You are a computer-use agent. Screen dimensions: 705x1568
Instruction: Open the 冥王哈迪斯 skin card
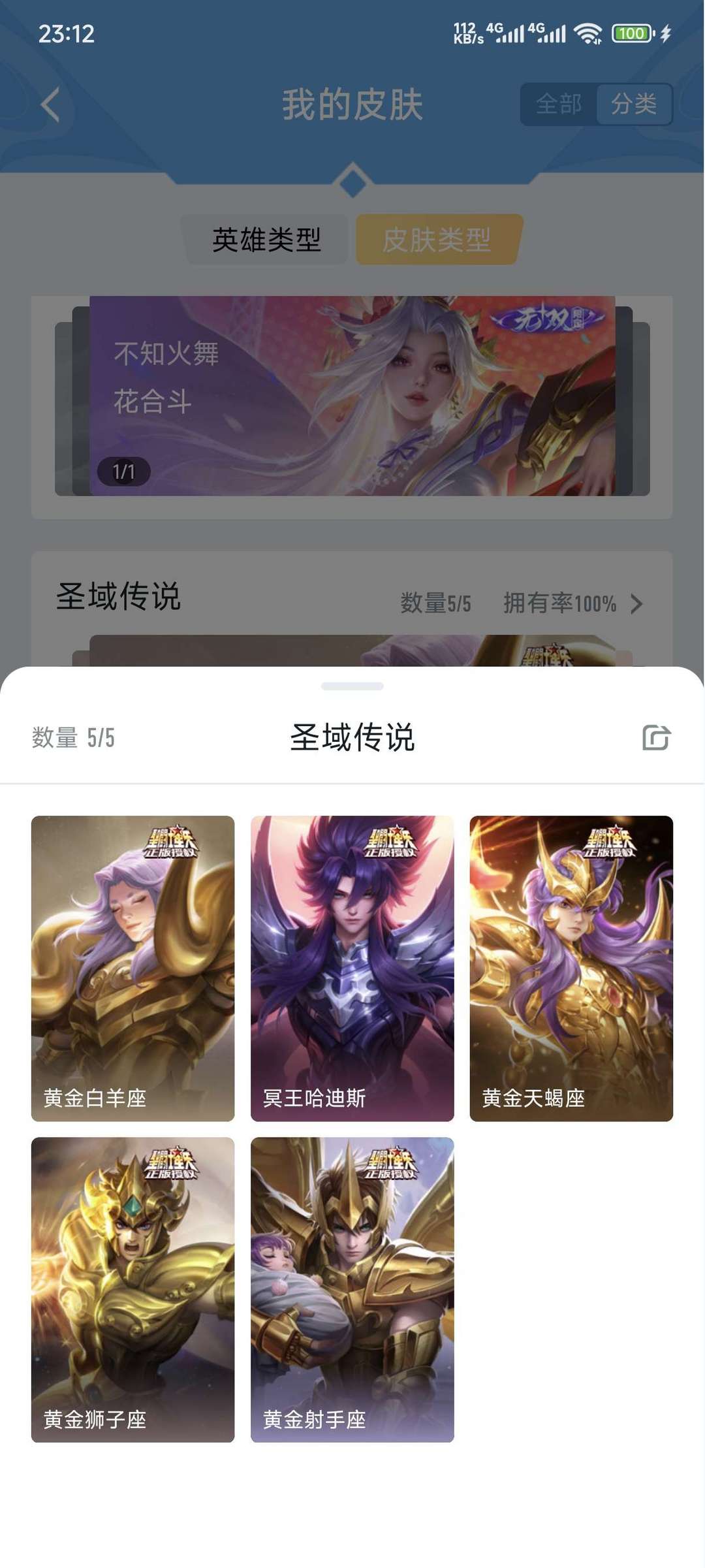(x=352, y=968)
